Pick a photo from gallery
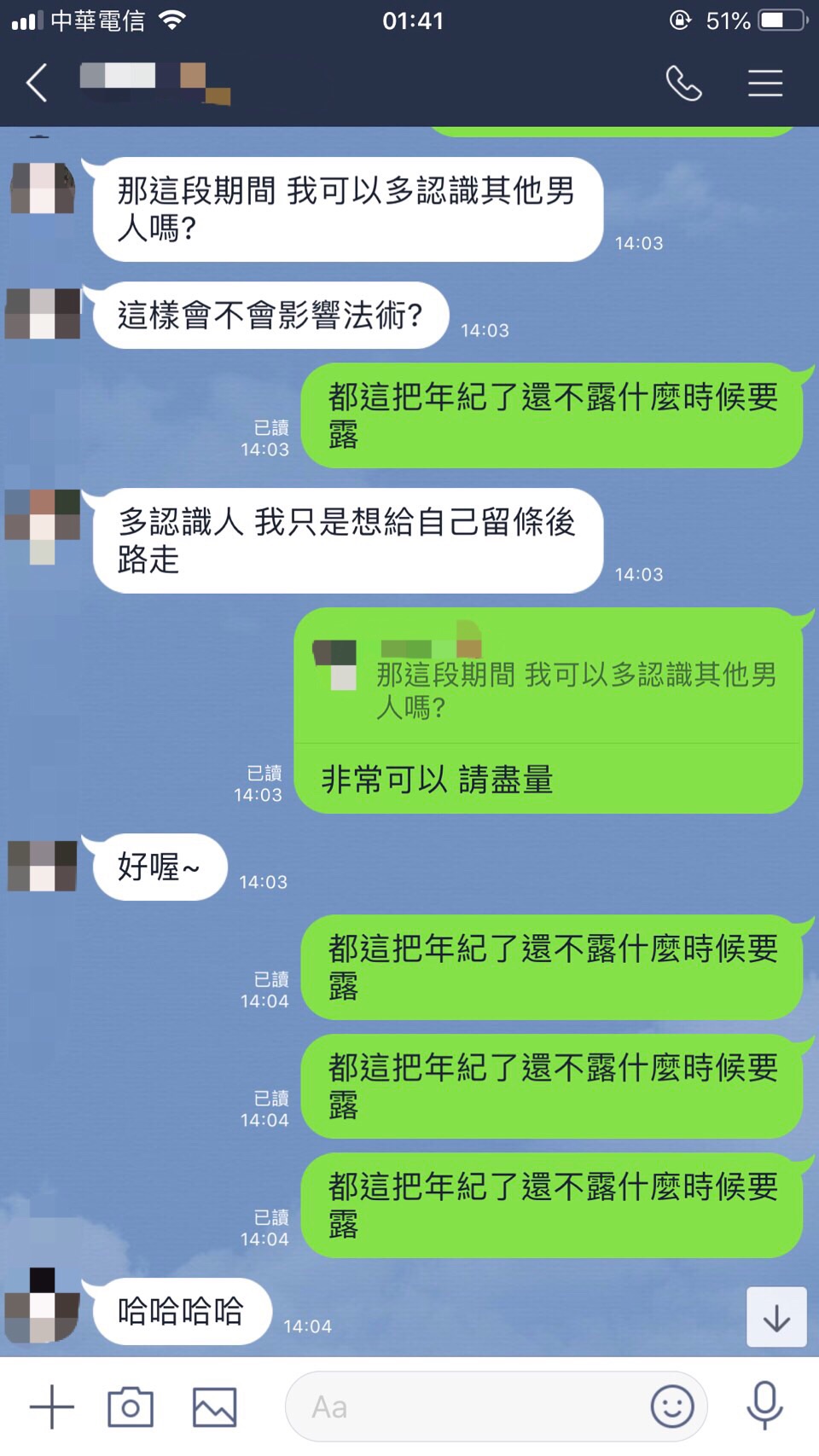 (214, 1407)
